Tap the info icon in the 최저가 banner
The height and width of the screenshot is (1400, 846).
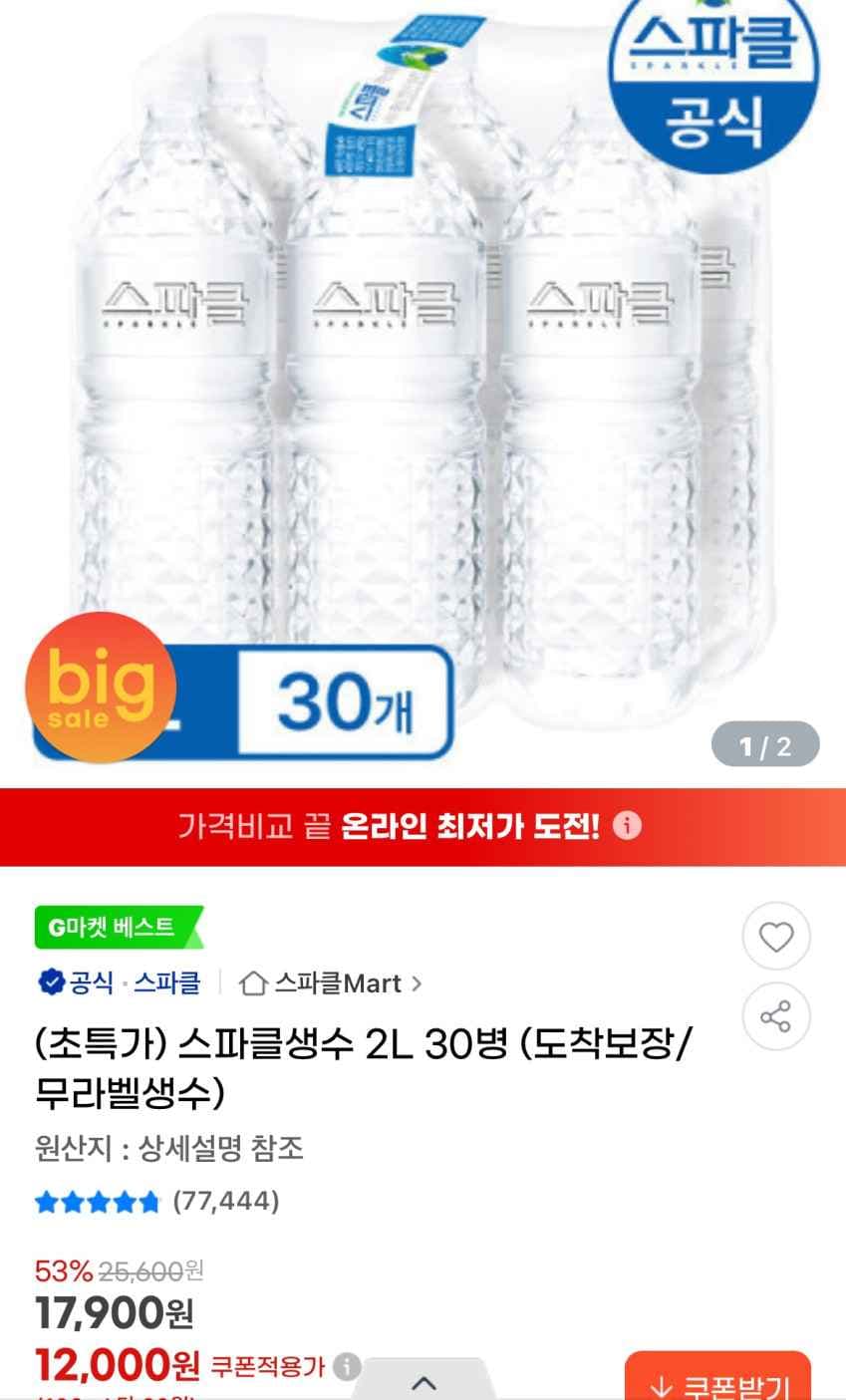pos(628,825)
